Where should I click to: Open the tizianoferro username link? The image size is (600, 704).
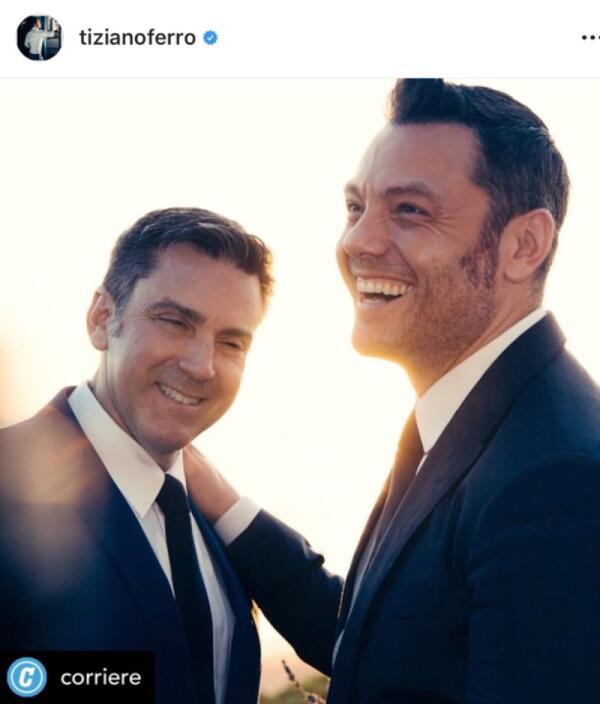[x=137, y=38]
